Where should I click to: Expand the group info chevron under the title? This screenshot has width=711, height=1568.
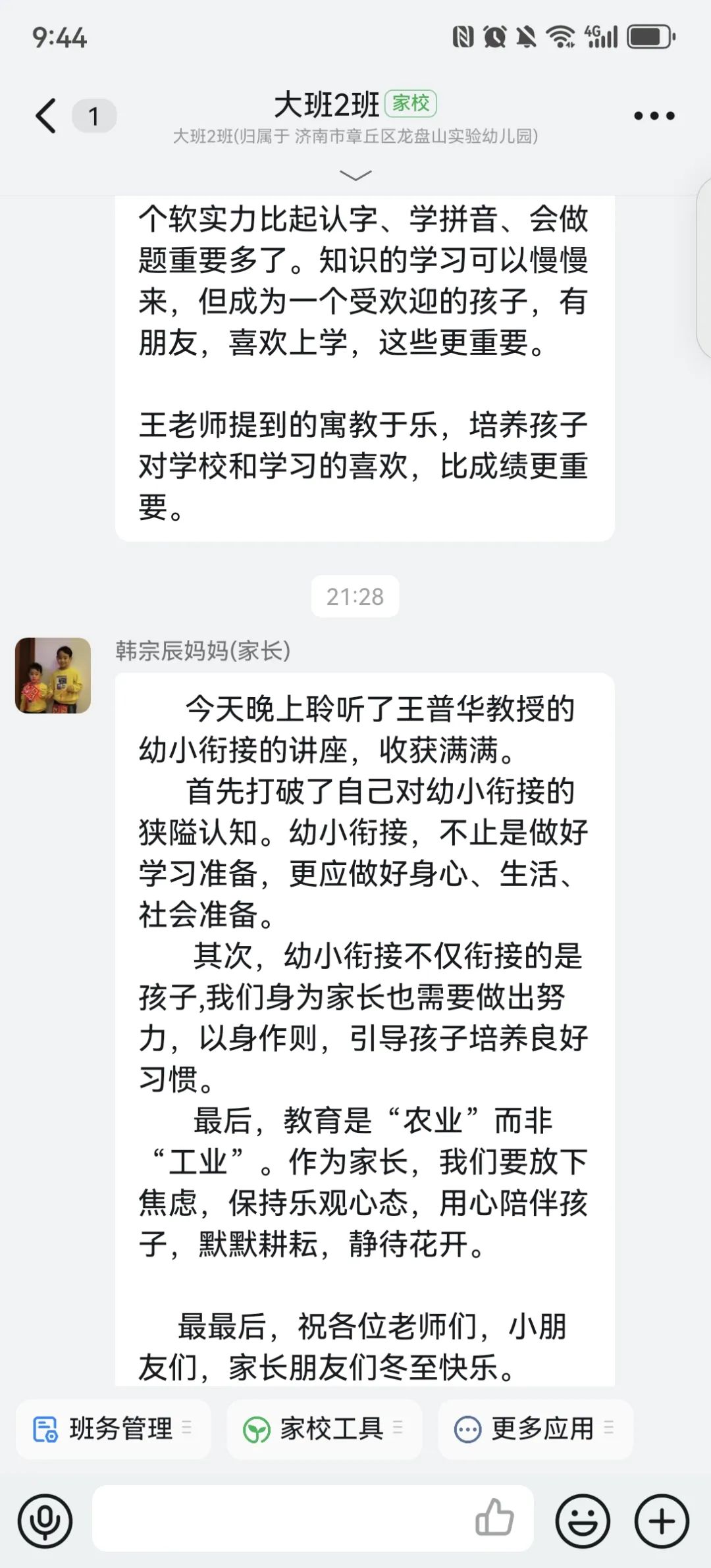point(355,175)
